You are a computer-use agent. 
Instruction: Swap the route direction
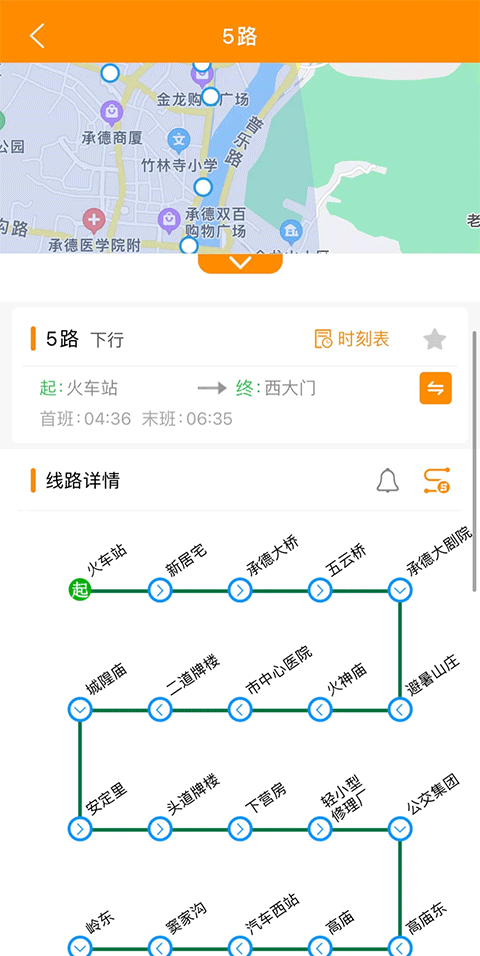(x=435, y=388)
